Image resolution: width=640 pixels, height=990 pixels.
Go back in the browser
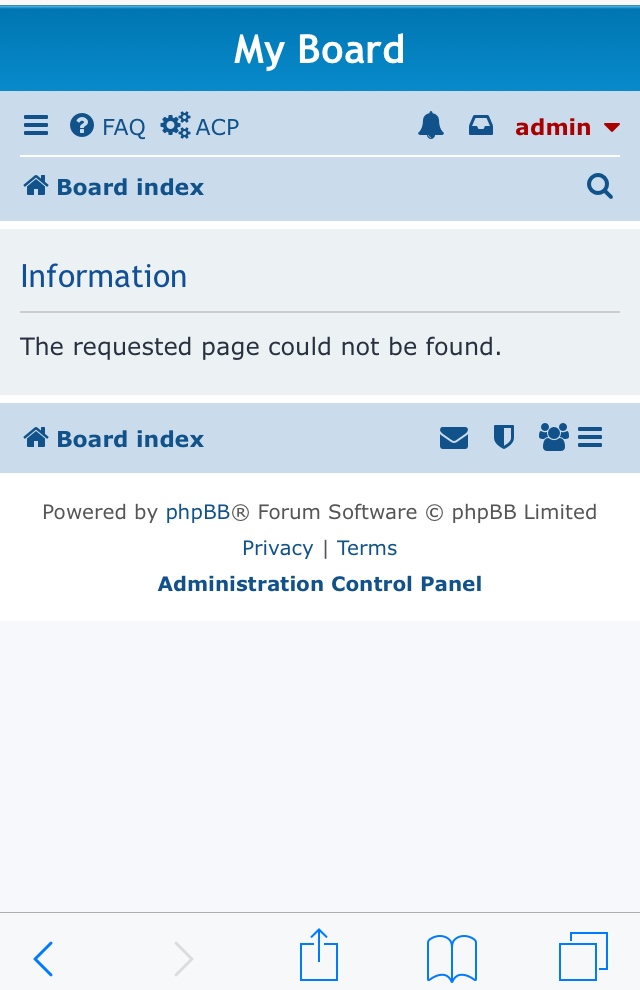coord(43,959)
